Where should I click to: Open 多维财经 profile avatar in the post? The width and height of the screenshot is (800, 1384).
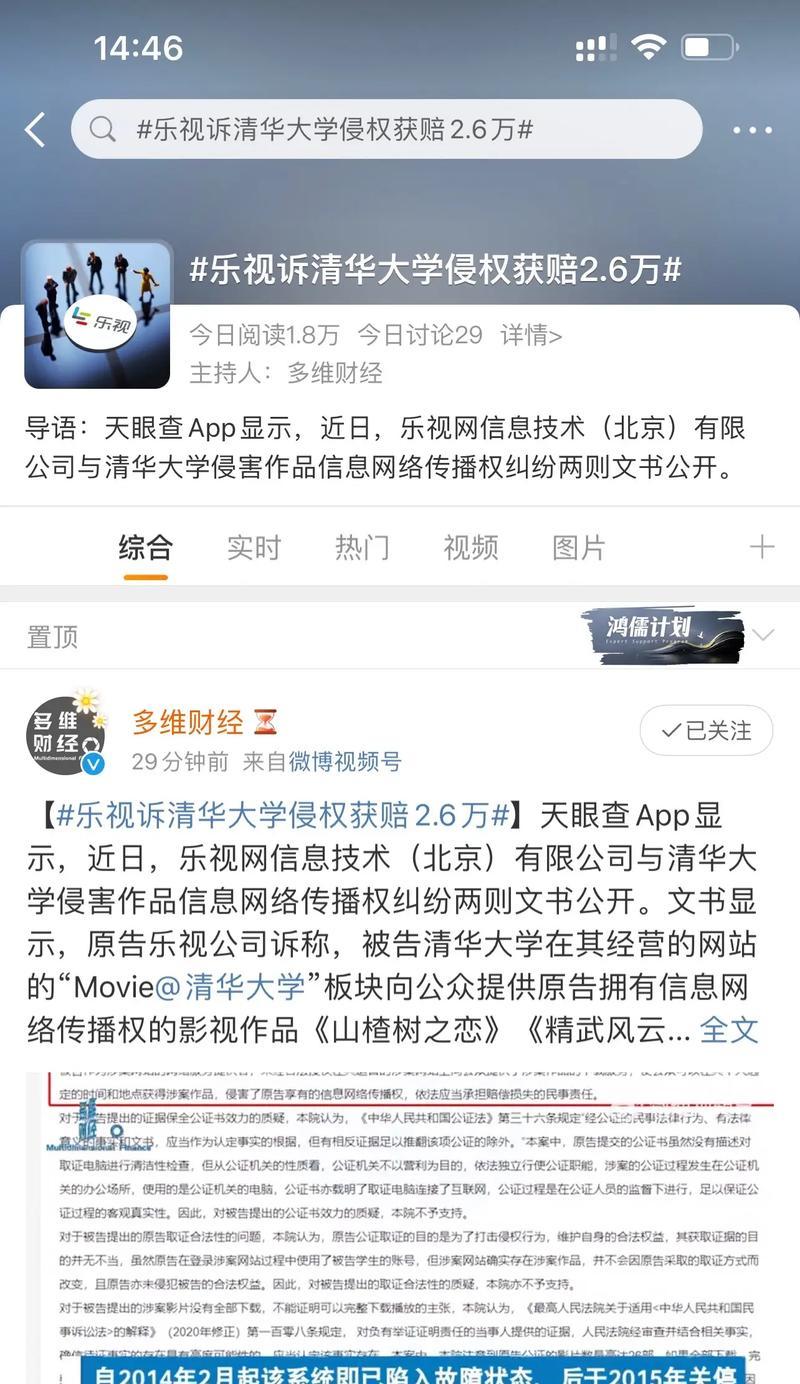pyautogui.click(x=66, y=737)
